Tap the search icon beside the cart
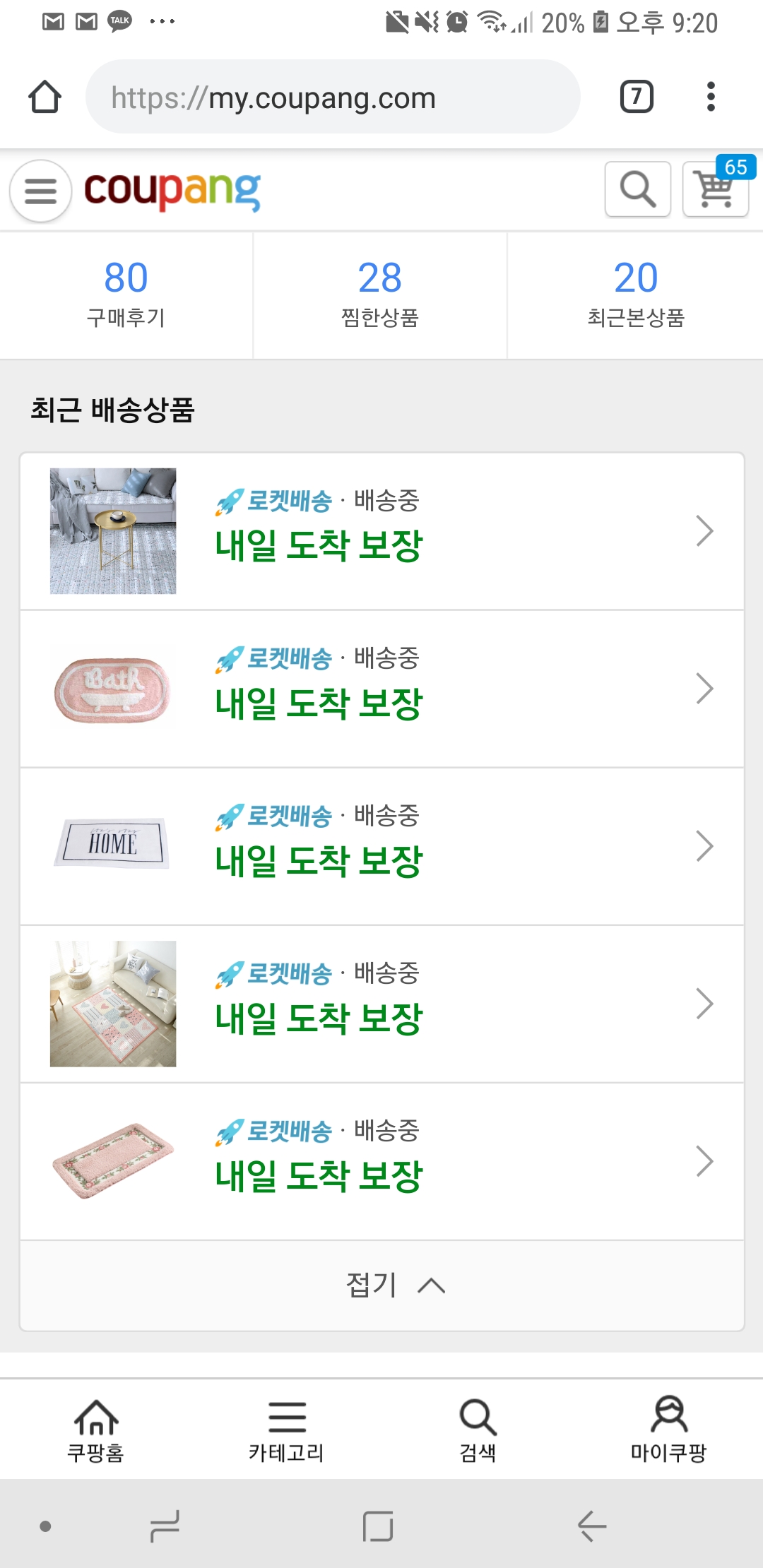The width and height of the screenshot is (763, 1568). click(x=637, y=189)
